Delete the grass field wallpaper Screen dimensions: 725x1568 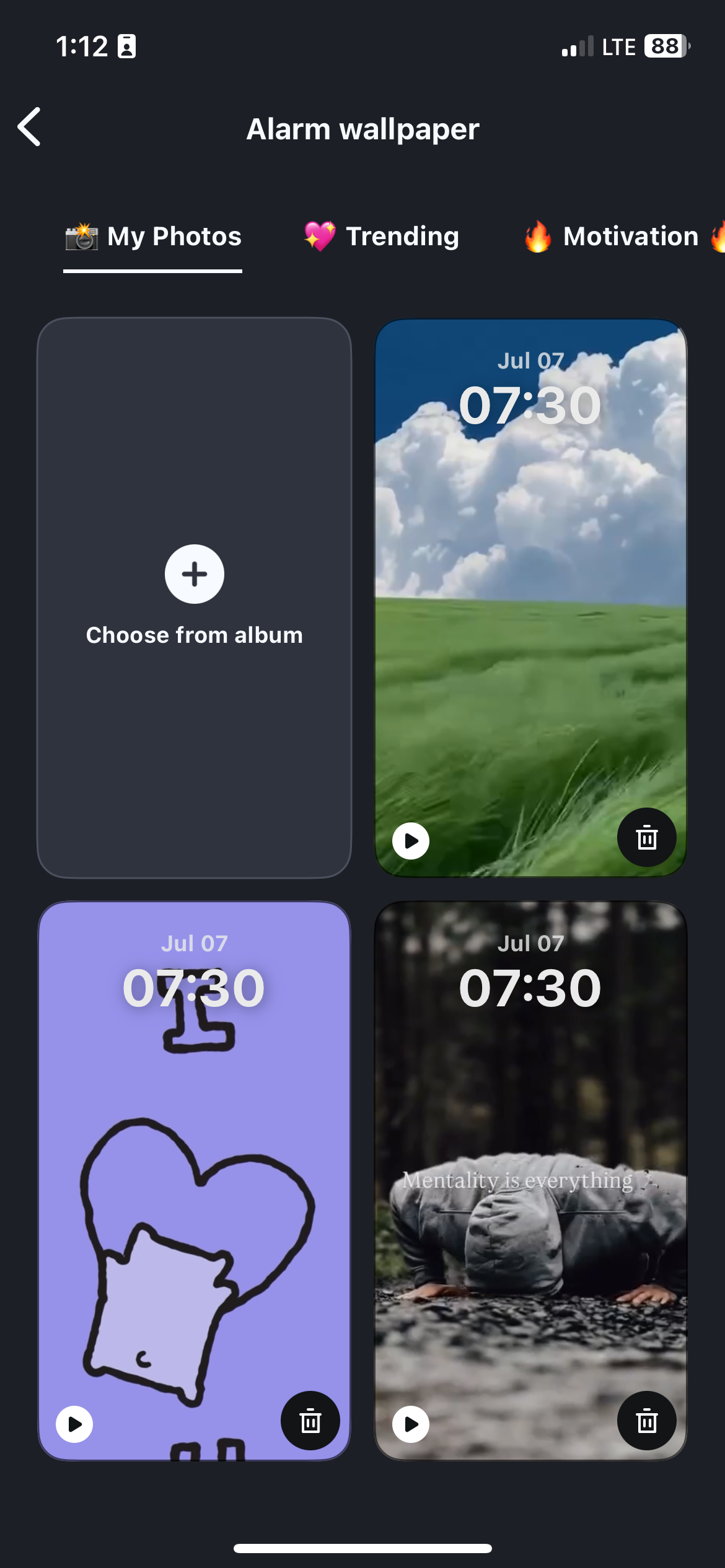pyautogui.click(x=646, y=837)
